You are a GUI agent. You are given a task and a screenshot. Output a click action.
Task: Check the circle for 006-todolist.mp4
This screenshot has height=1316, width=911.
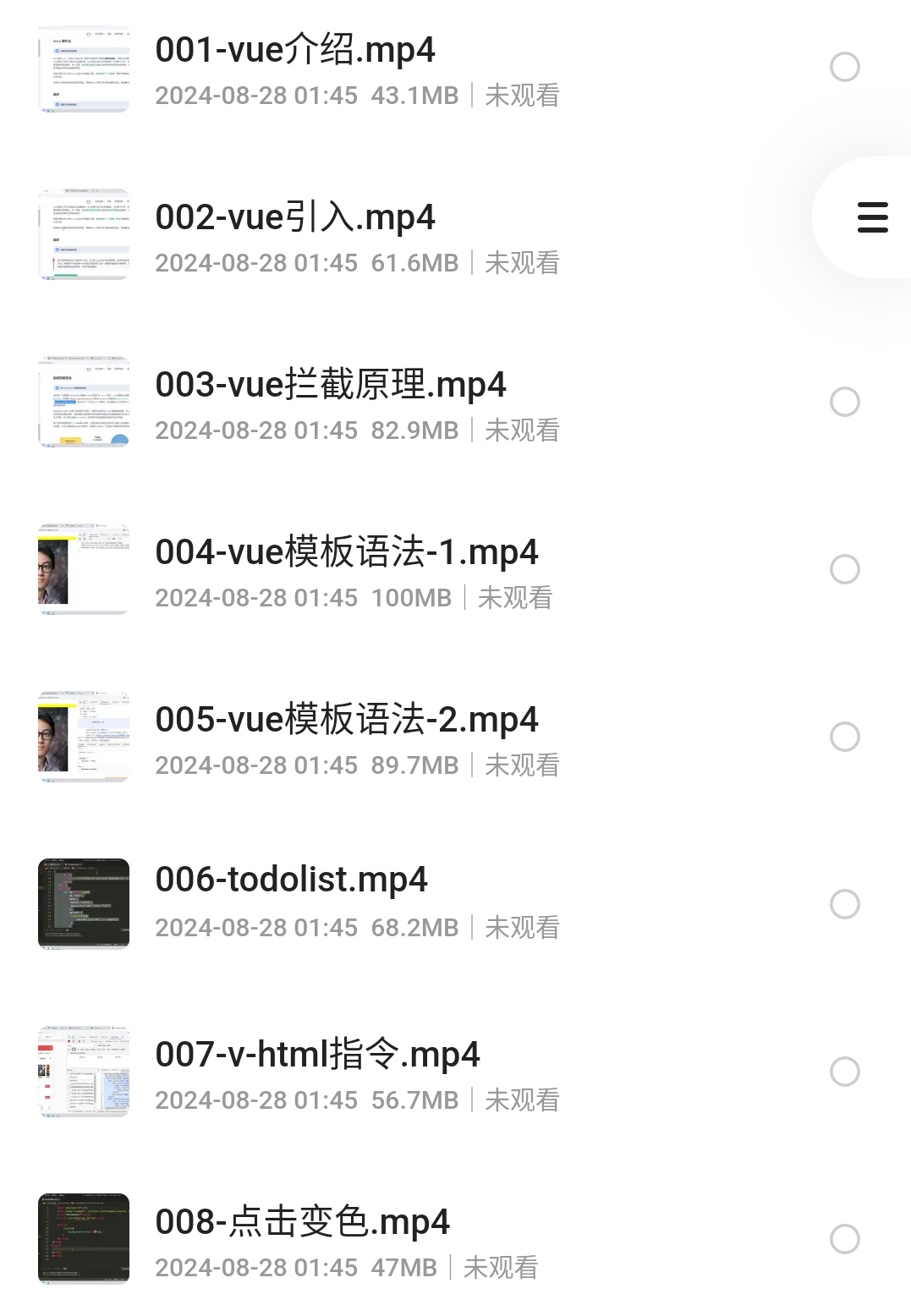pos(844,904)
